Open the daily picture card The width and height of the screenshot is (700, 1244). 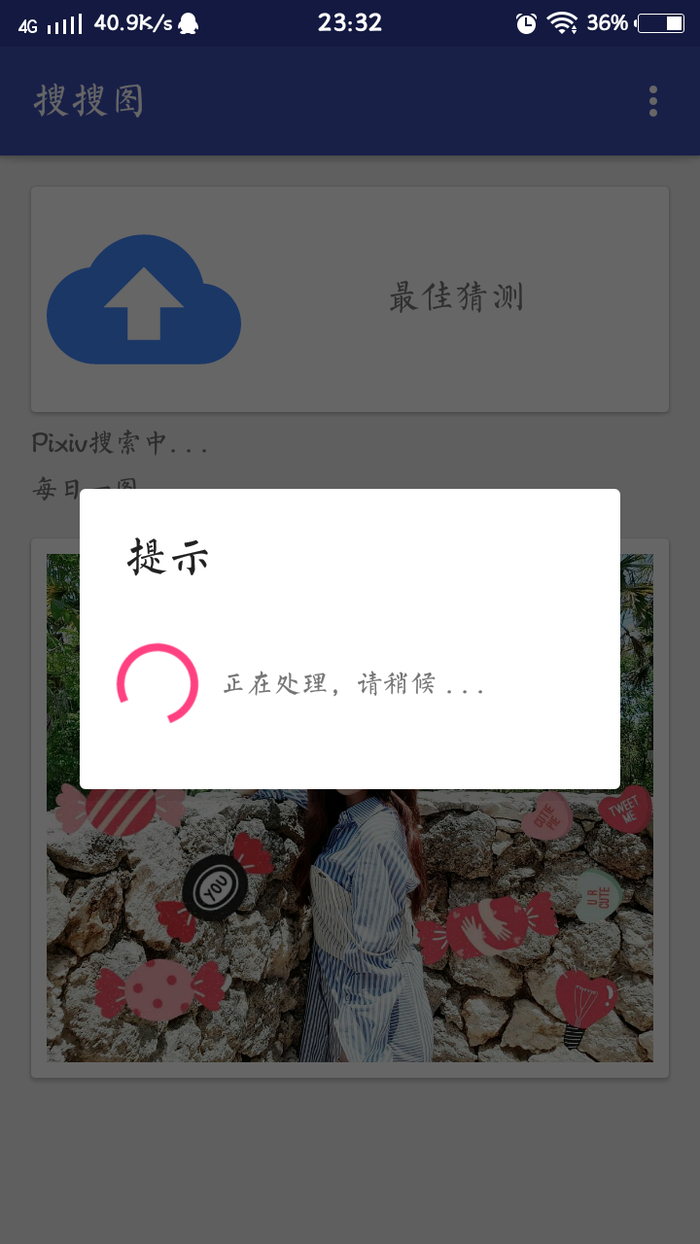(x=349, y=920)
